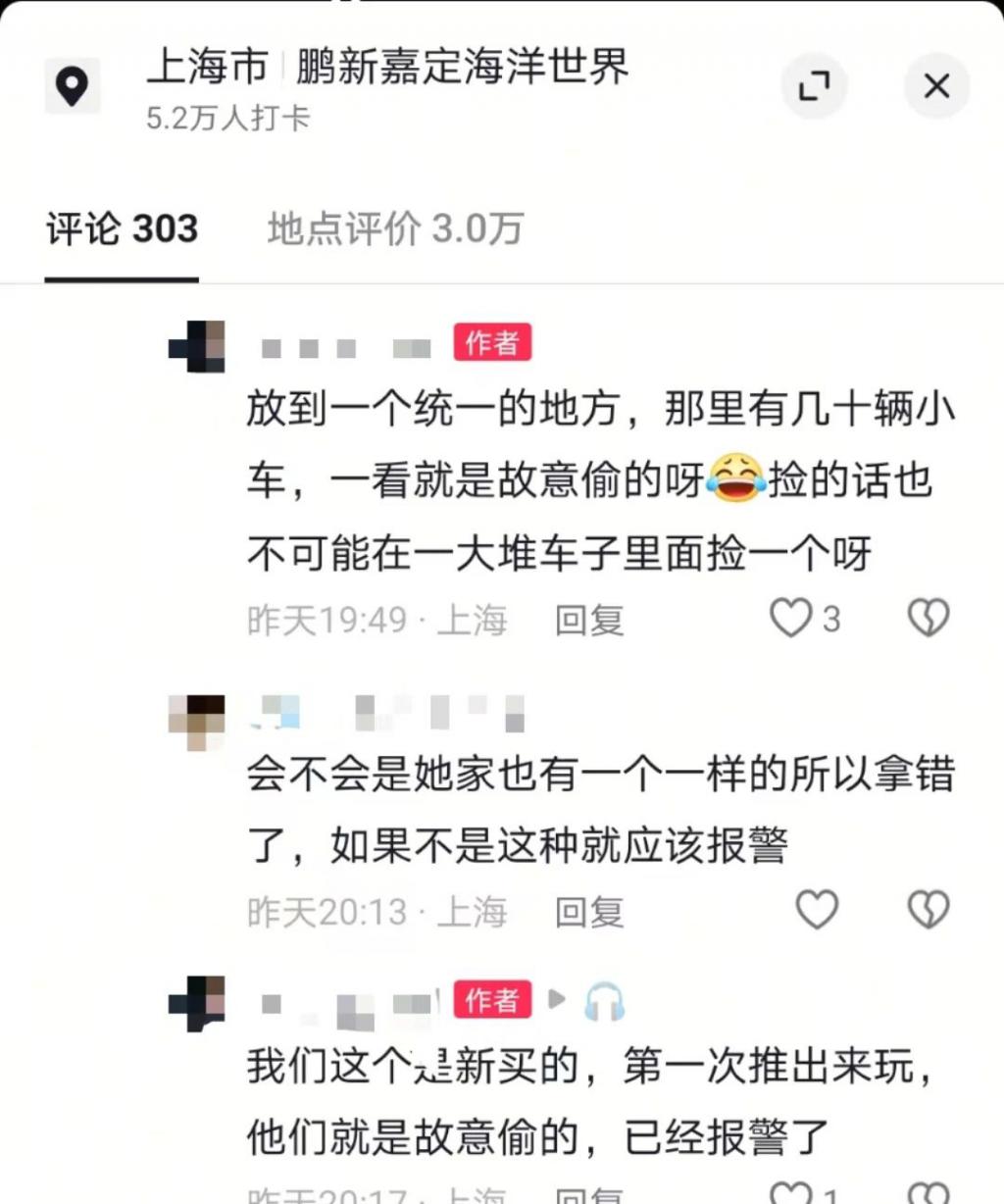The height and width of the screenshot is (1204, 1004).
Task: Like the comment posted at 20:13
Action: tap(816, 910)
